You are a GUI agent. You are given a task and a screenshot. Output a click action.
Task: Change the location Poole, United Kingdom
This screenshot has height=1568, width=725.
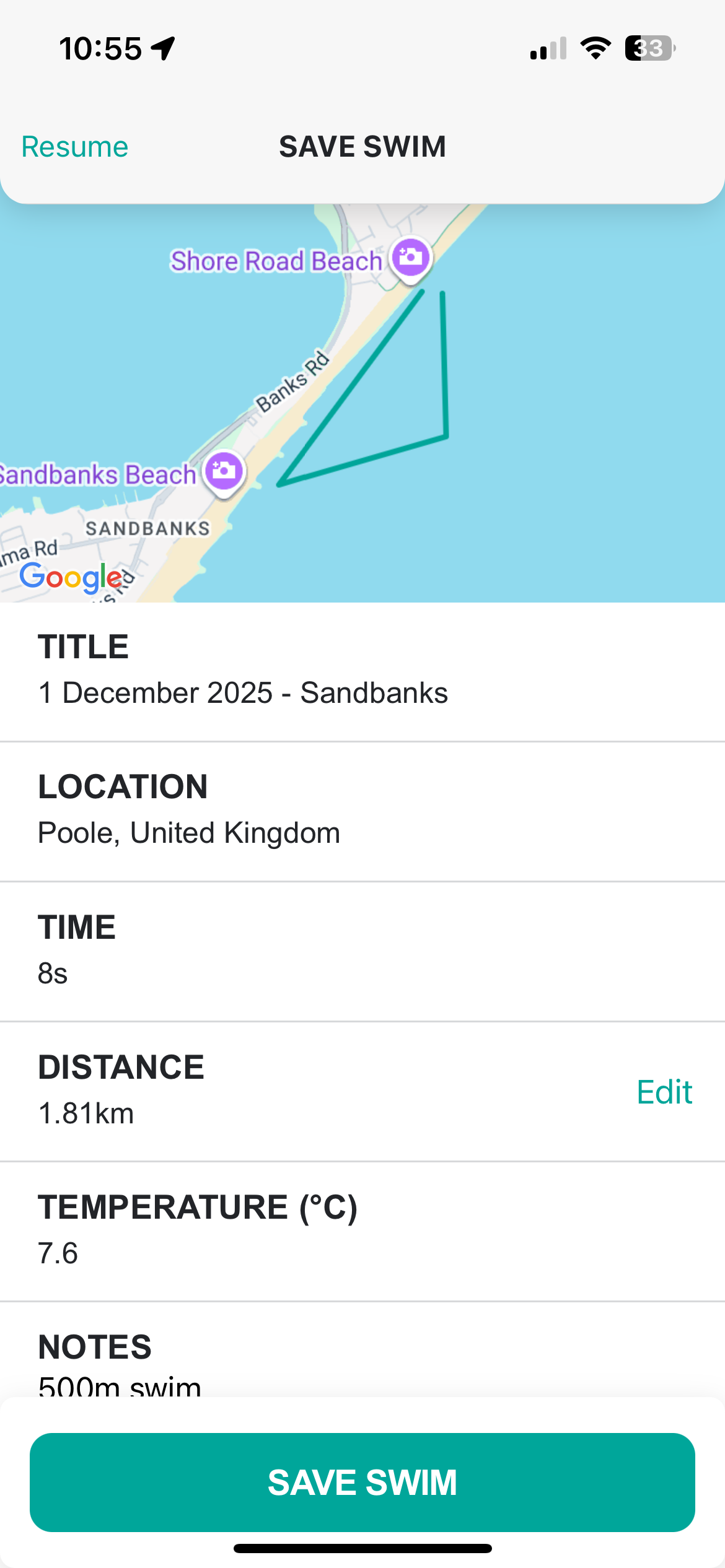189,832
